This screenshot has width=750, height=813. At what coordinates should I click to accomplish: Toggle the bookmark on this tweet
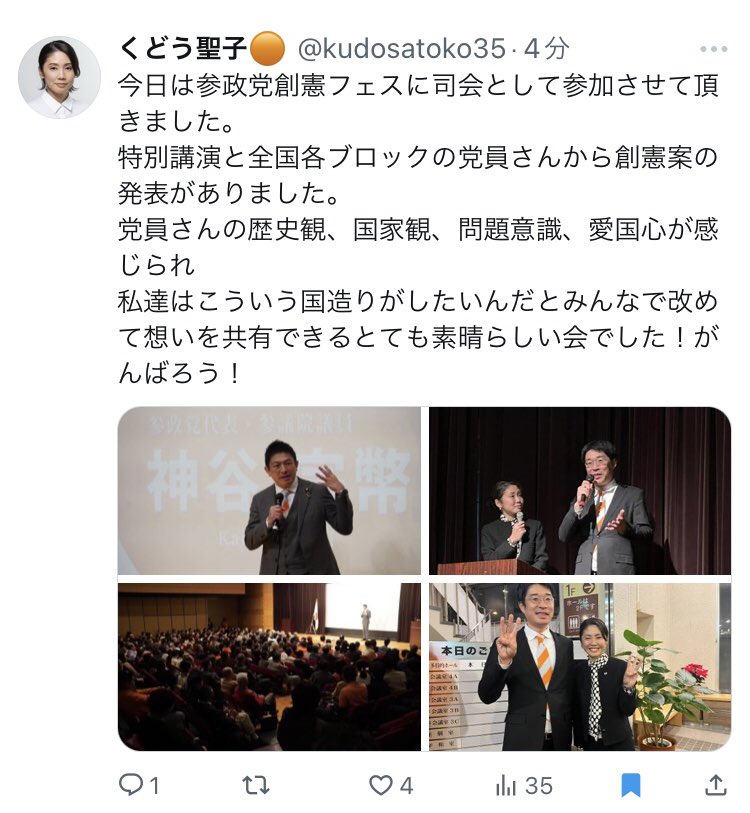(x=630, y=786)
